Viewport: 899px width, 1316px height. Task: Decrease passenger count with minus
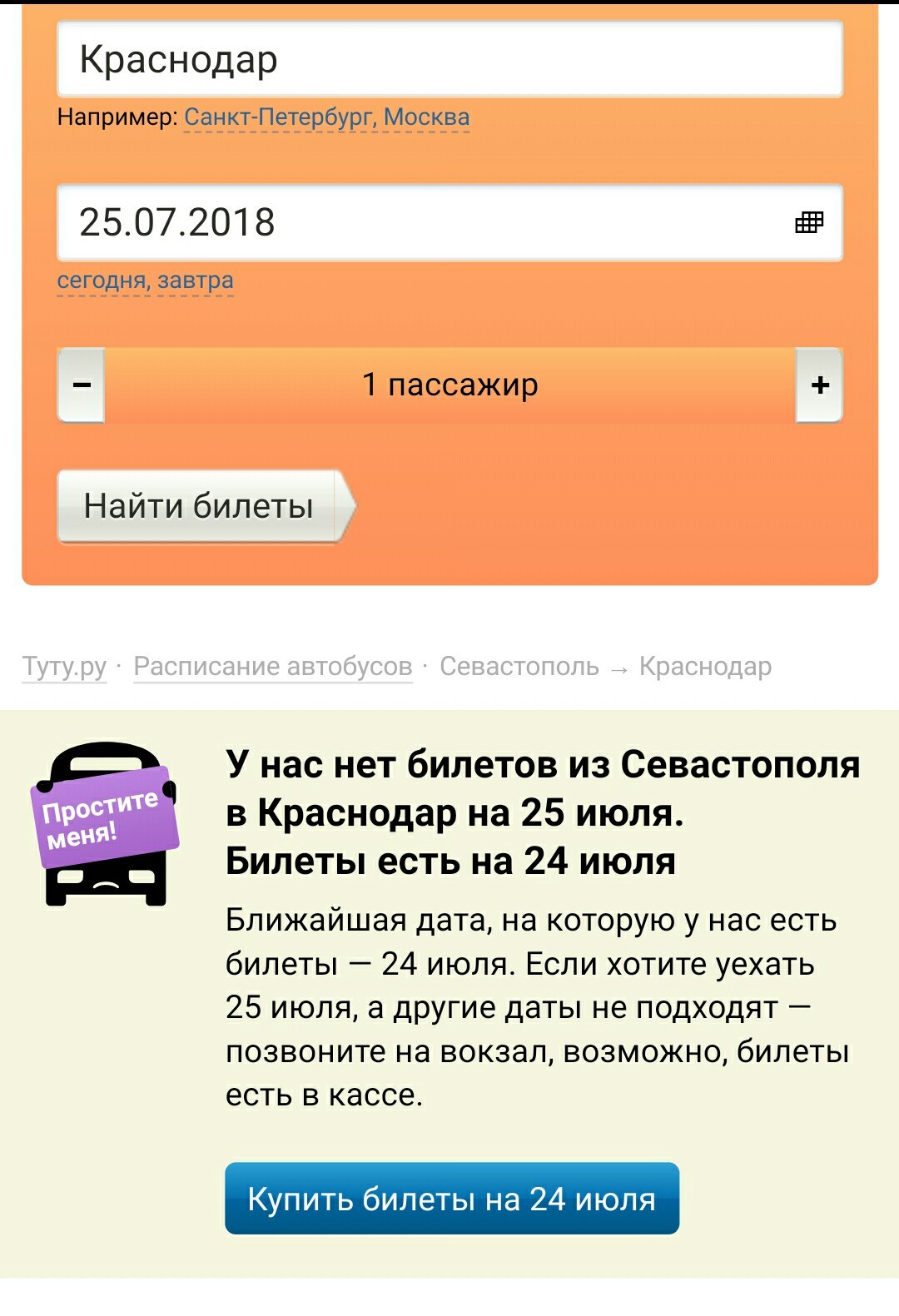pyautogui.click(x=82, y=385)
